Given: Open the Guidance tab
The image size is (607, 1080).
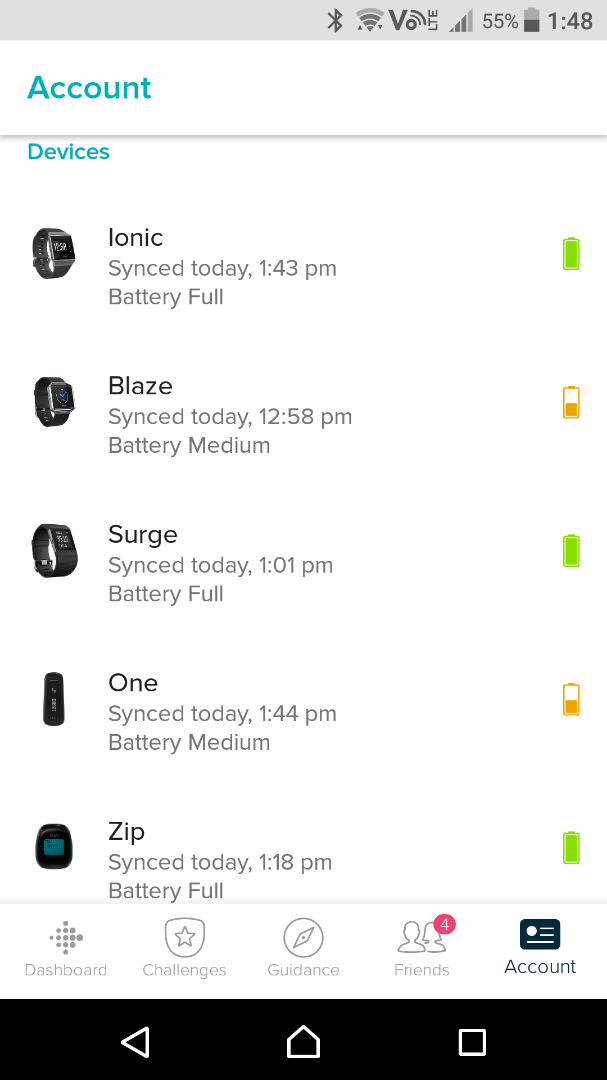Looking at the screenshot, I should point(304,950).
